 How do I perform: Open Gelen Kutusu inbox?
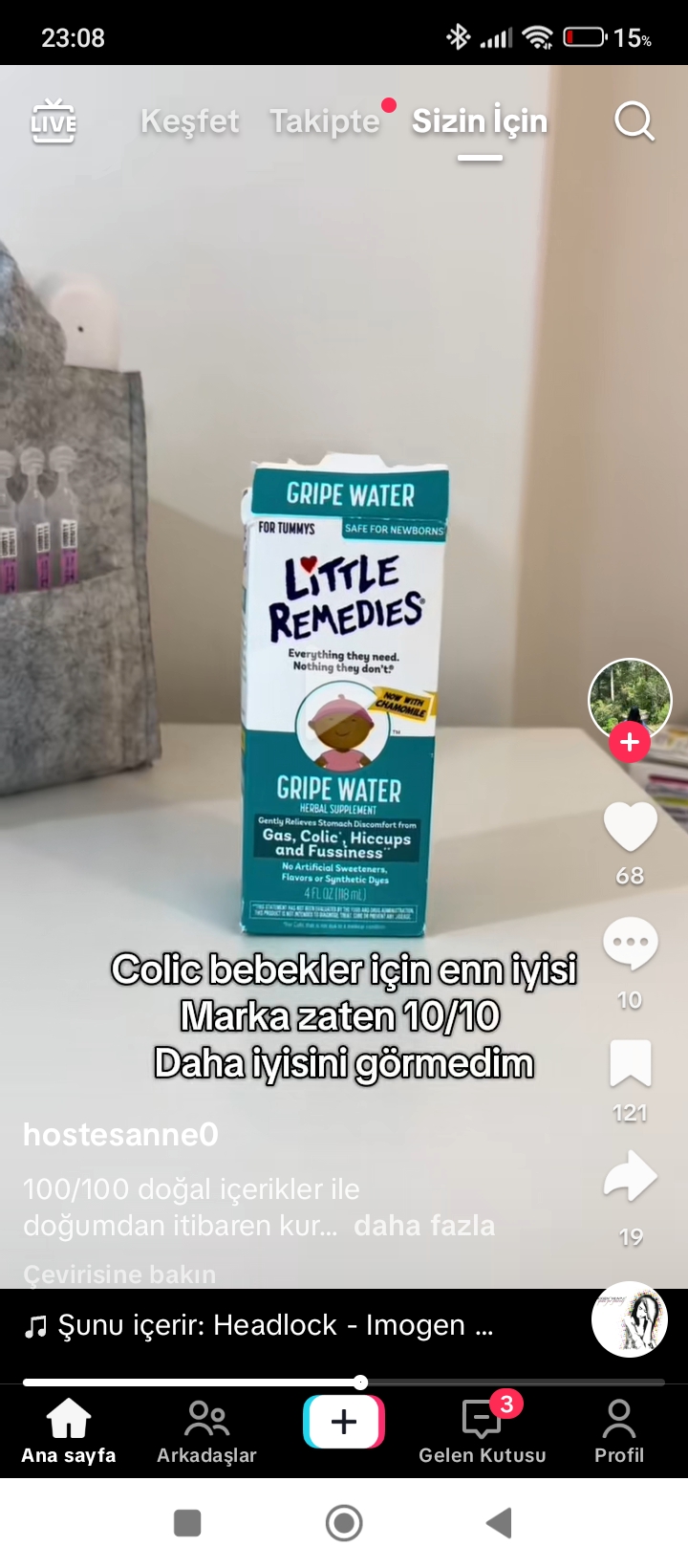pos(482,1431)
